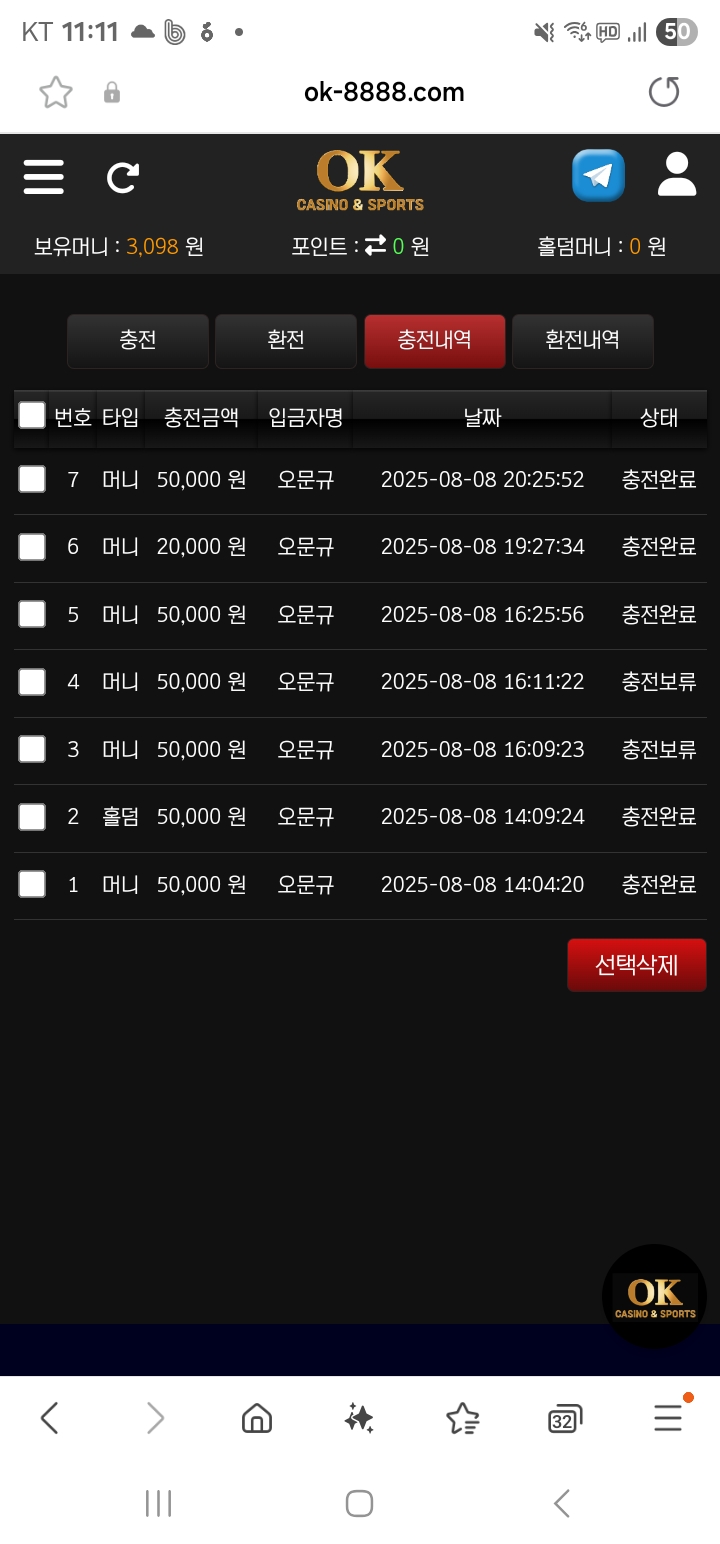This screenshot has height=1544, width=720.
Task: Bookmark this page with the star icon
Action: click(56, 93)
